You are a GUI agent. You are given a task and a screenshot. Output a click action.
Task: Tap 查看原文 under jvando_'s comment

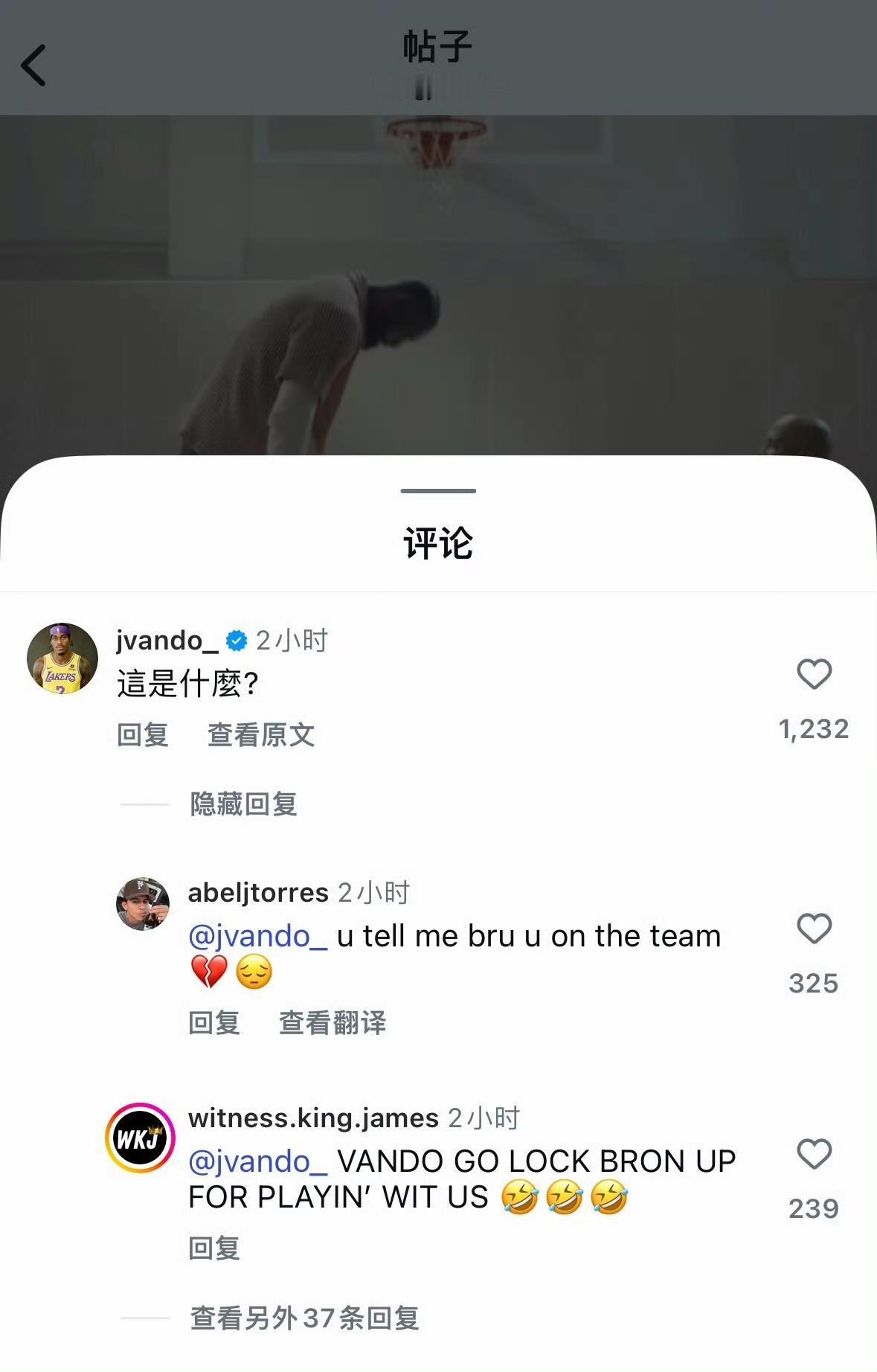click(261, 735)
